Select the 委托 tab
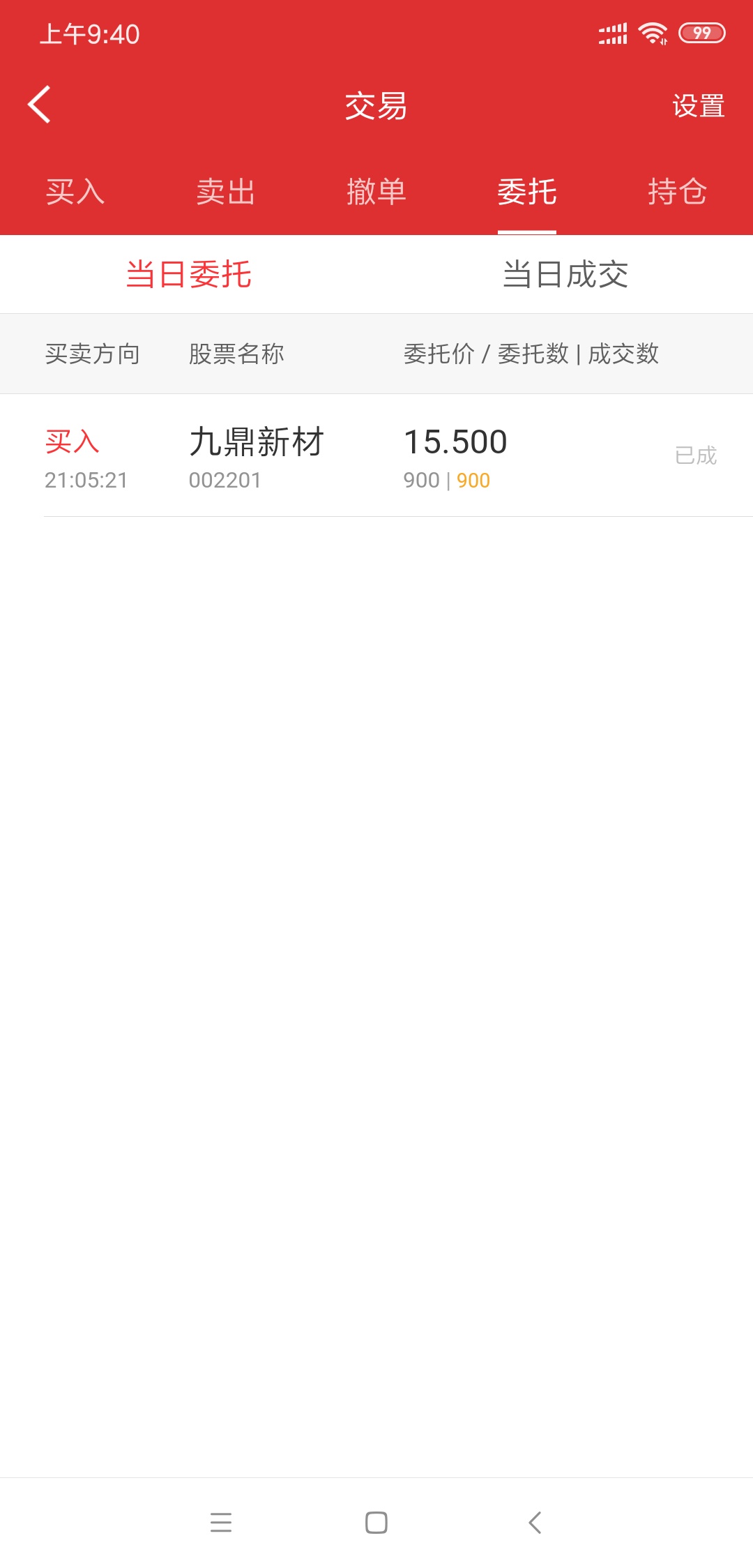753x1568 pixels. (527, 192)
